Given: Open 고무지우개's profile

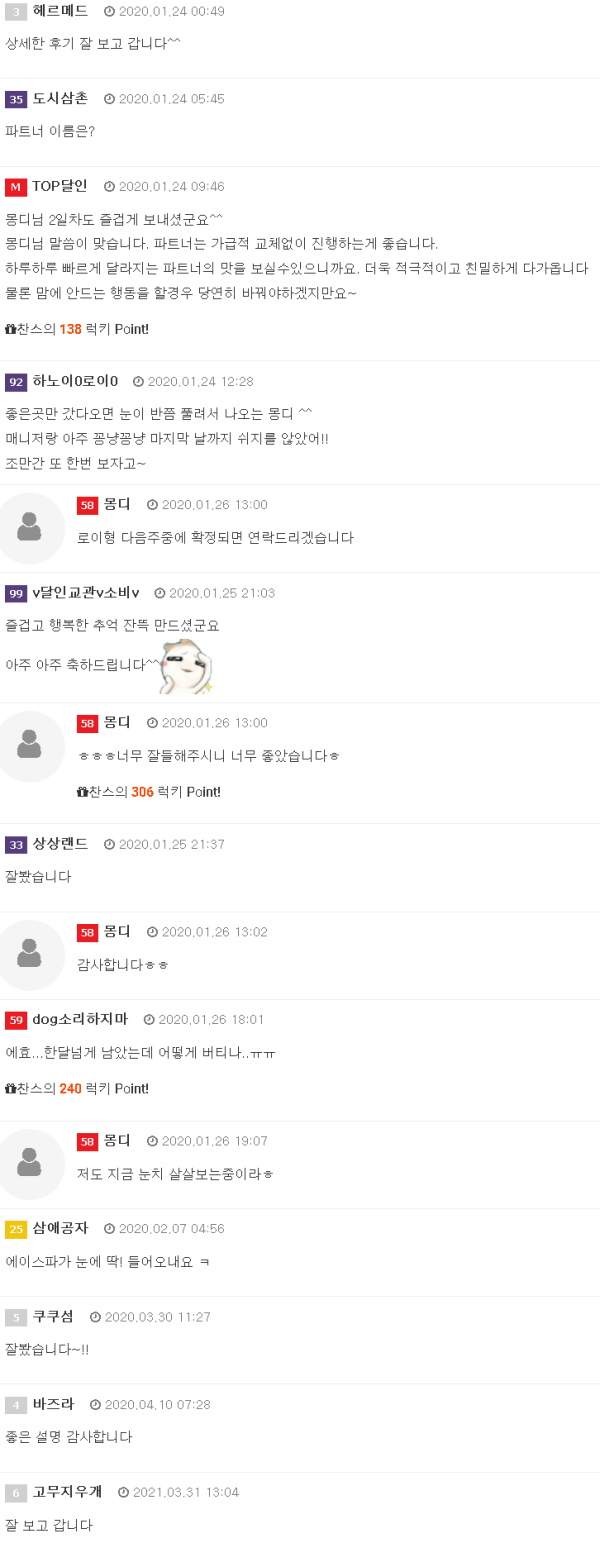Looking at the screenshot, I should (x=67, y=1492).
